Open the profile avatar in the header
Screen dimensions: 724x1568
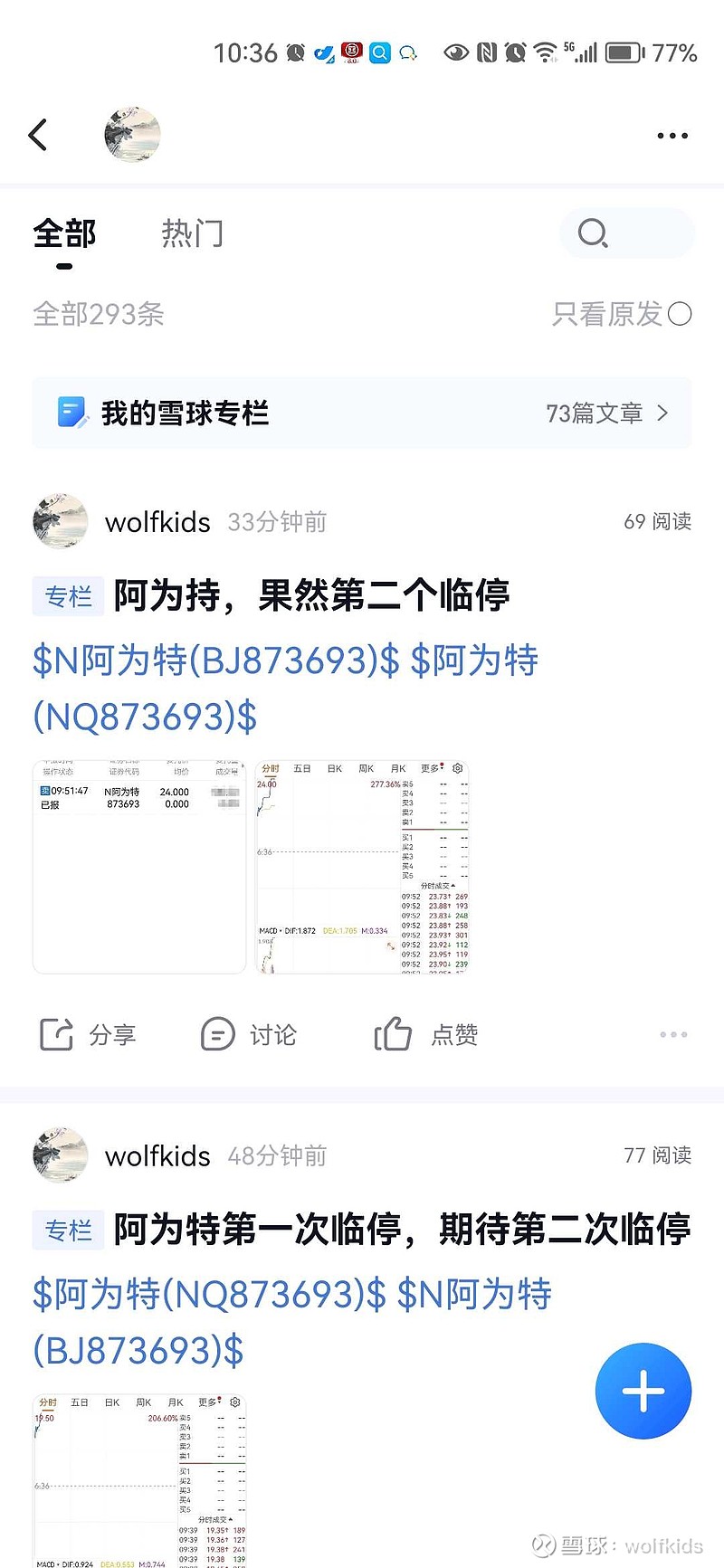point(133,135)
